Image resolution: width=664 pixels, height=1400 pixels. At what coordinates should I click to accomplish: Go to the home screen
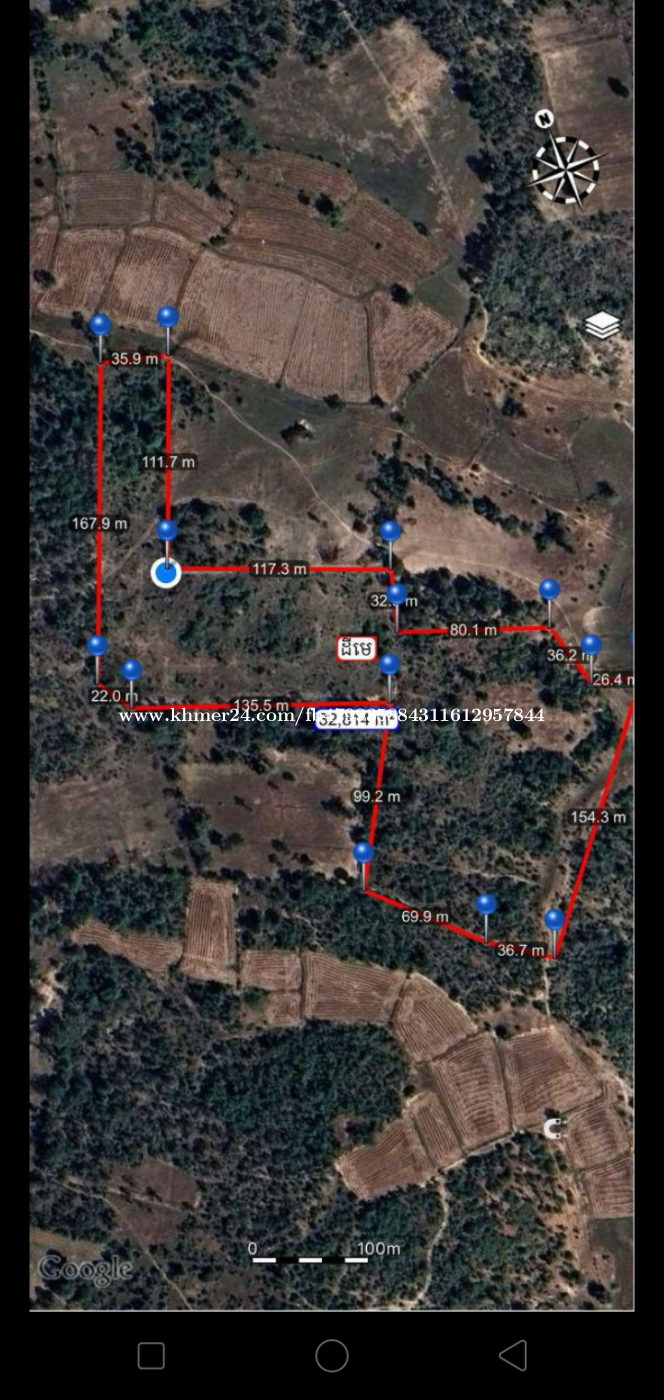pos(332,1355)
